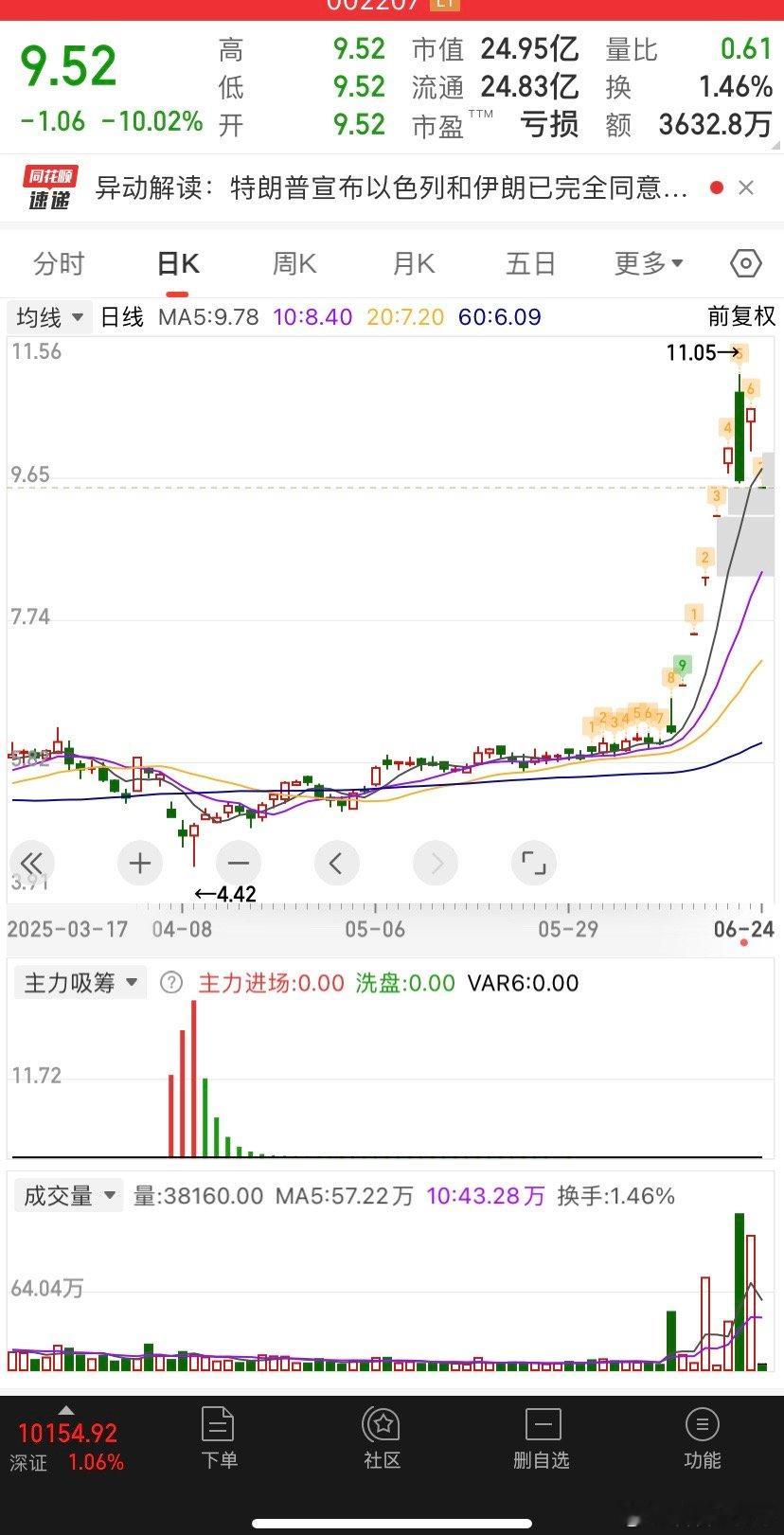Screen dimensions: 784x1535
Task: Jump to the earliest chart data
Action: (32, 863)
